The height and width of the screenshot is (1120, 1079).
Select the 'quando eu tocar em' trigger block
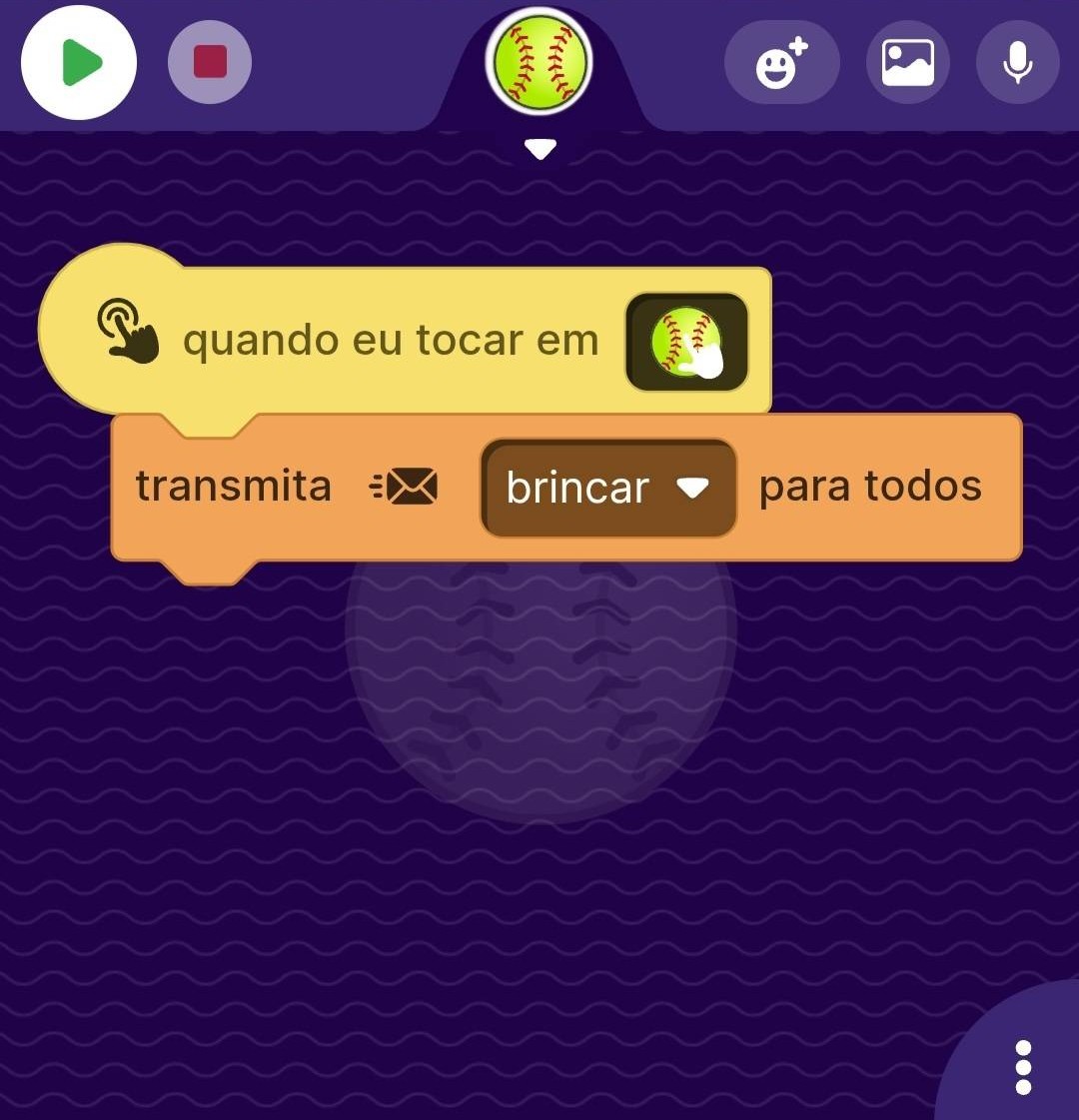point(390,340)
